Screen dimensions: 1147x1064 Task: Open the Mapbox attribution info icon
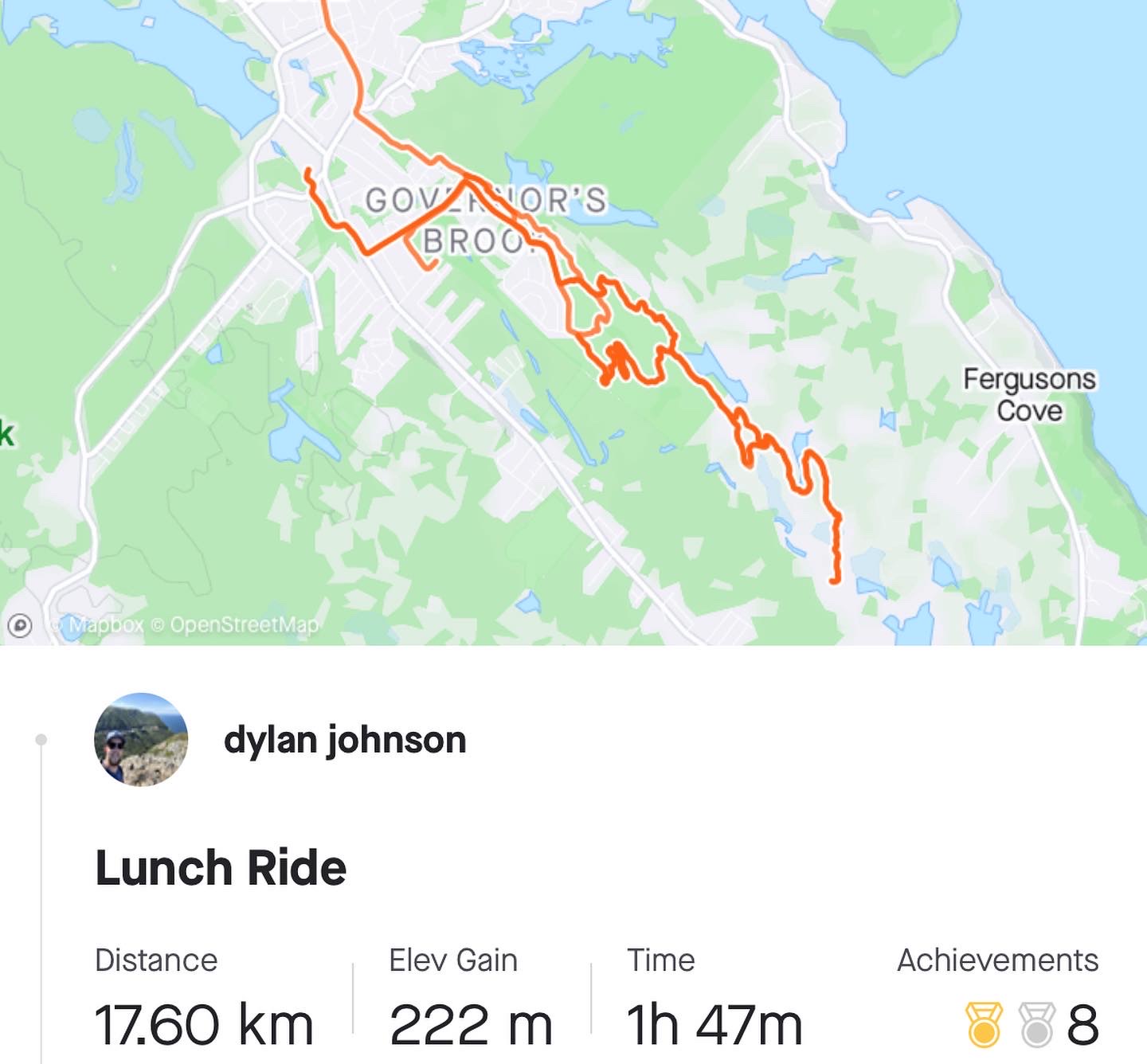[x=20, y=625]
